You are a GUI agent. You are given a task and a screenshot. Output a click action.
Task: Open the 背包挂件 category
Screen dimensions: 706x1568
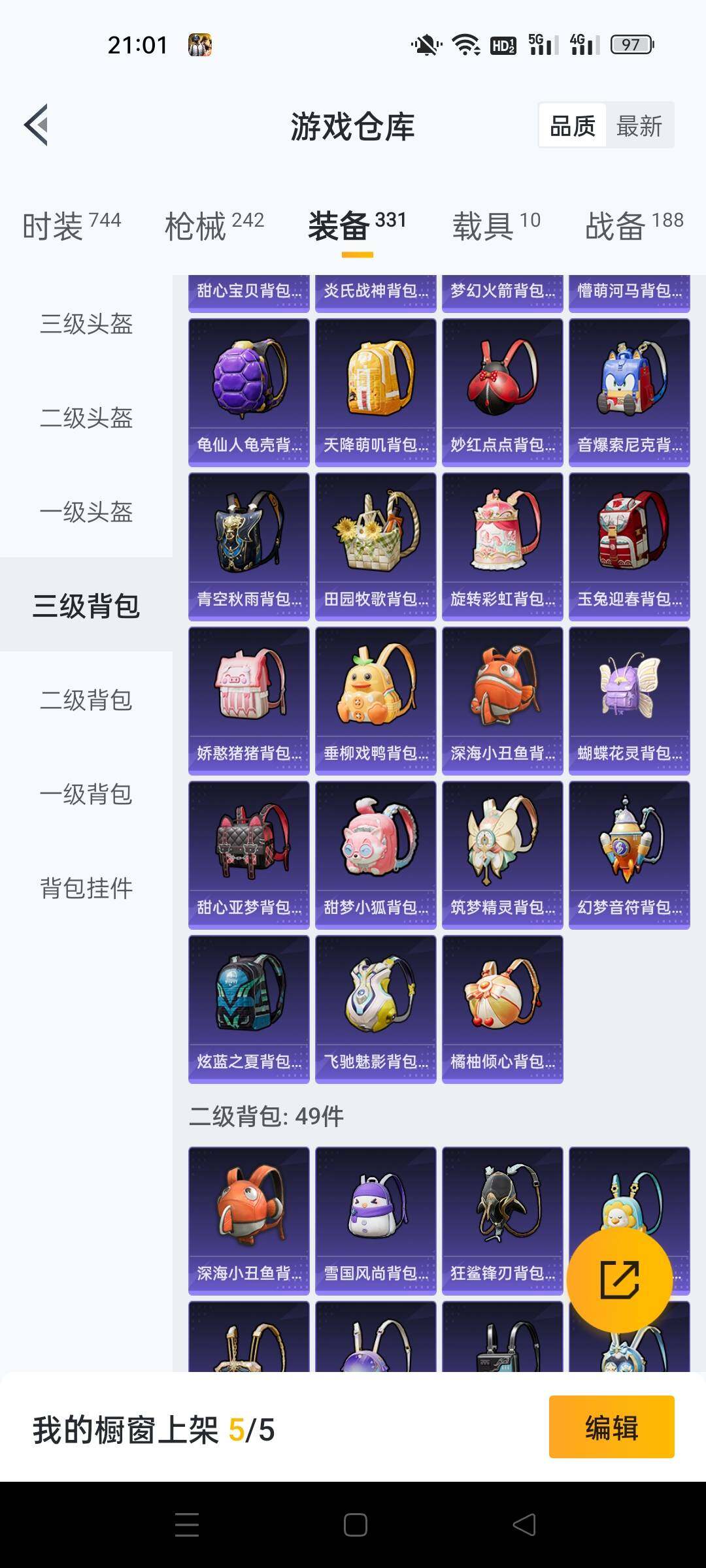pyautogui.click(x=86, y=889)
